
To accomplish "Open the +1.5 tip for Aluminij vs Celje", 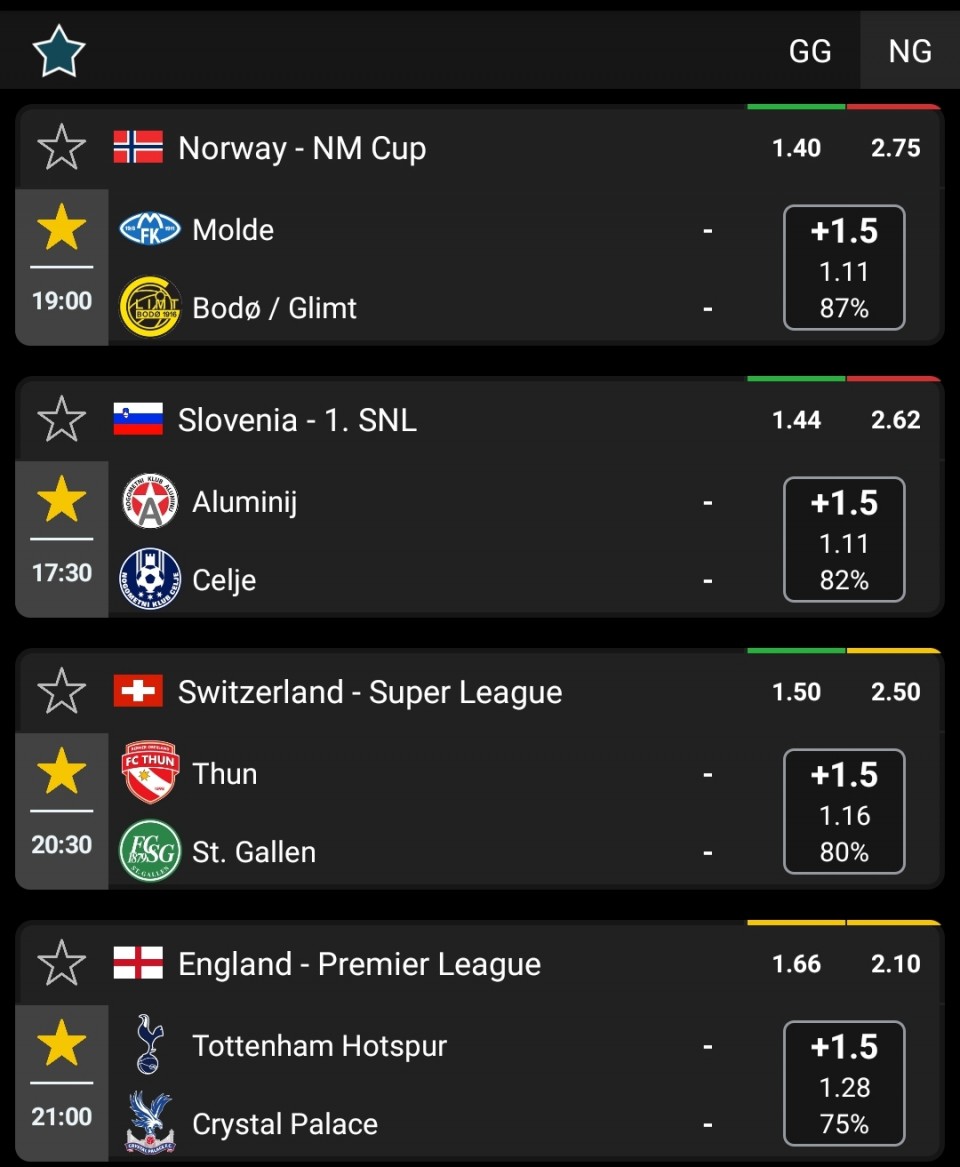I will pyautogui.click(x=844, y=539).
